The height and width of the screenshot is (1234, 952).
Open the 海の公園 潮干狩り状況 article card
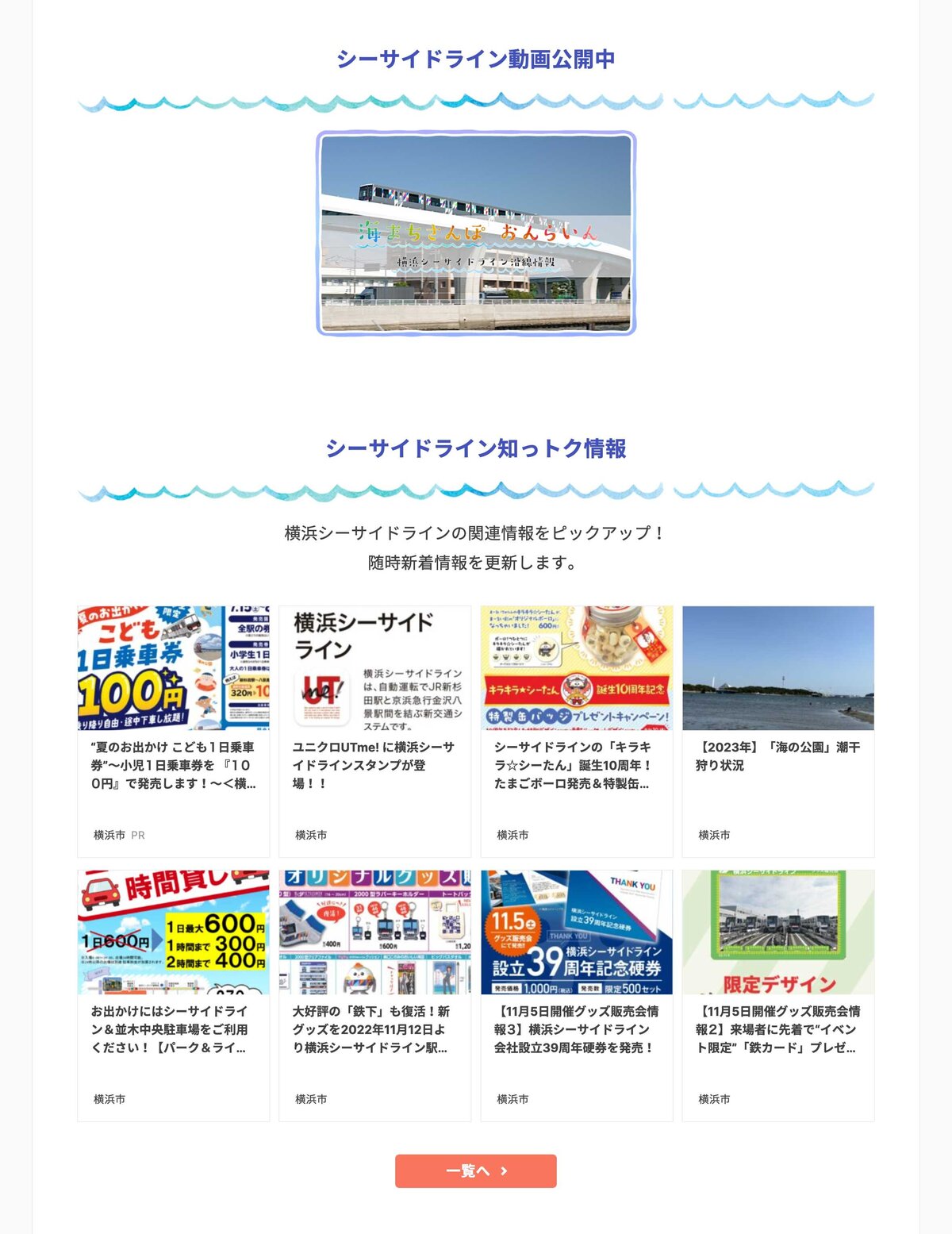(778, 730)
